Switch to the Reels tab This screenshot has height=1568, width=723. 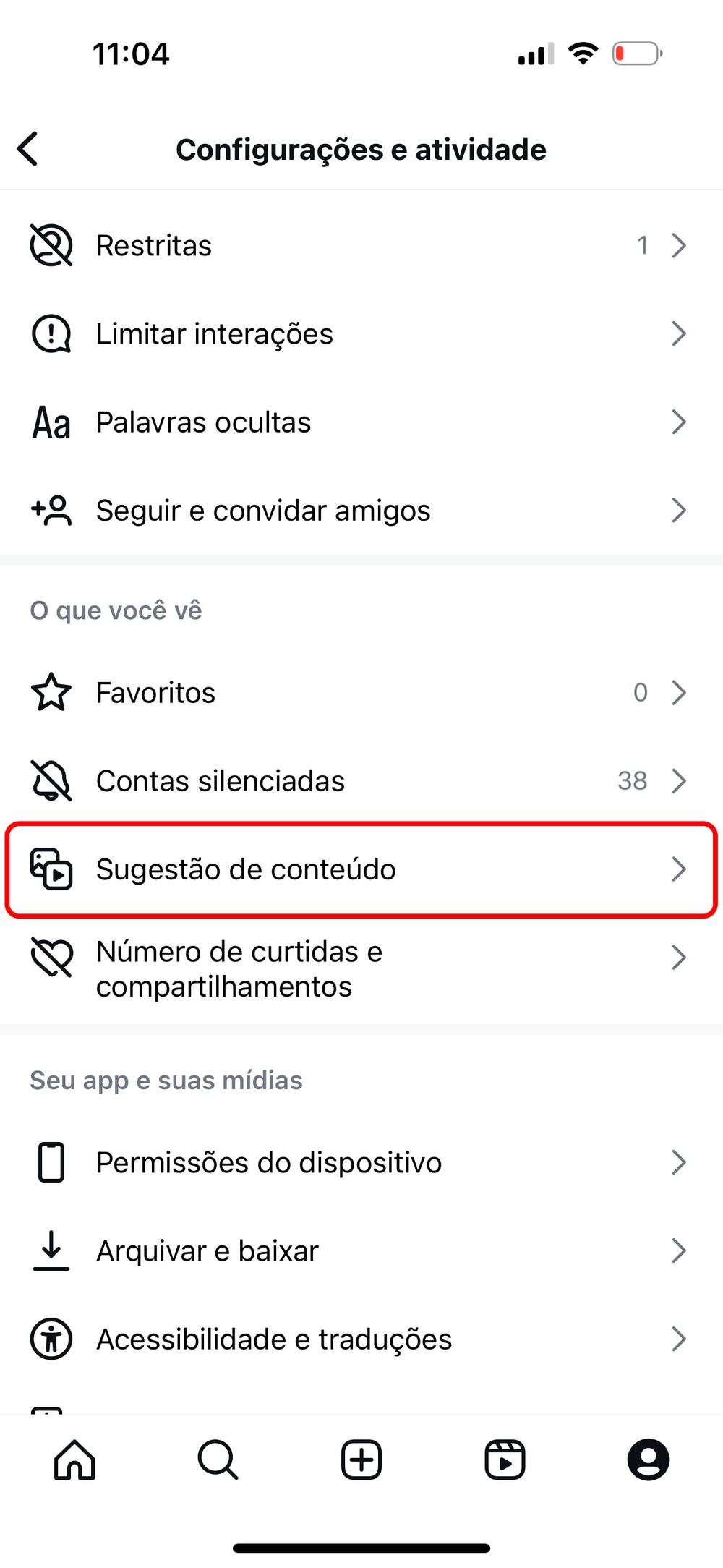(x=505, y=1460)
